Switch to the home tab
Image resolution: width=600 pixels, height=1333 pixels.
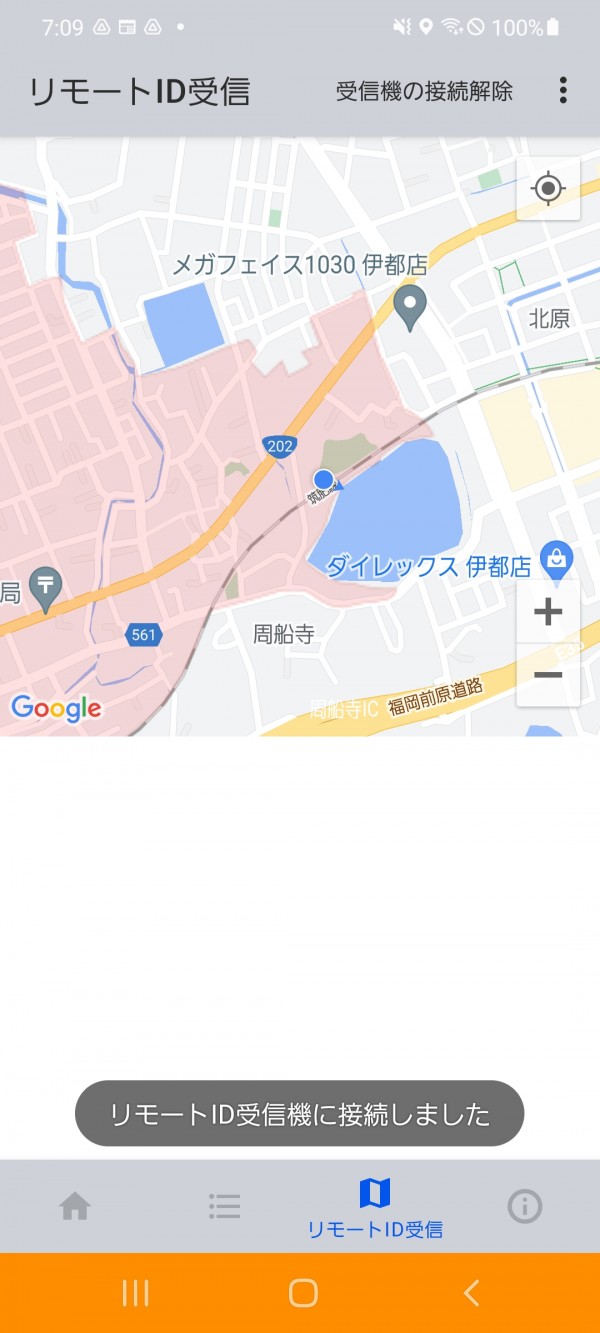pos(75,1207)
